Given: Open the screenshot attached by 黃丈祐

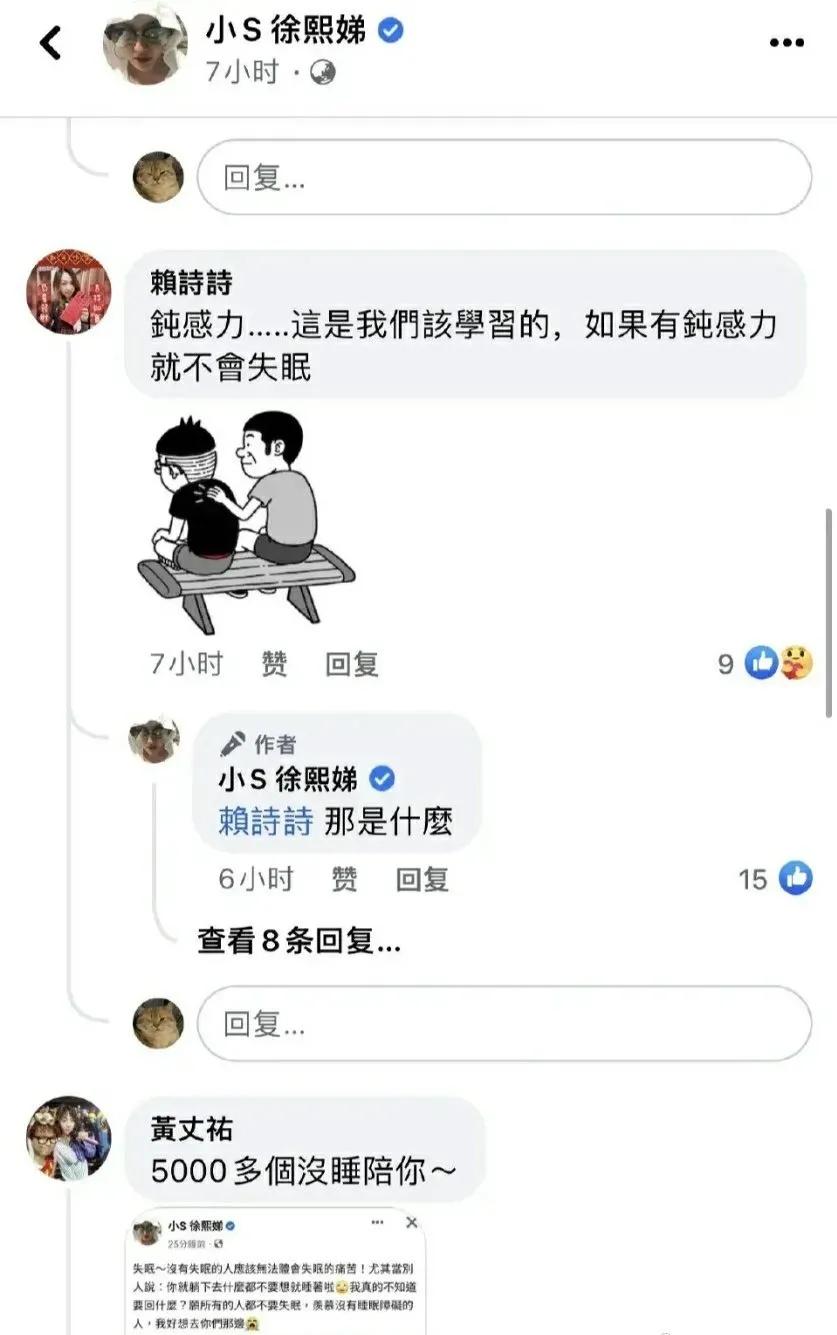Looking at the screenshot, I should click(x=275, y=1272).
